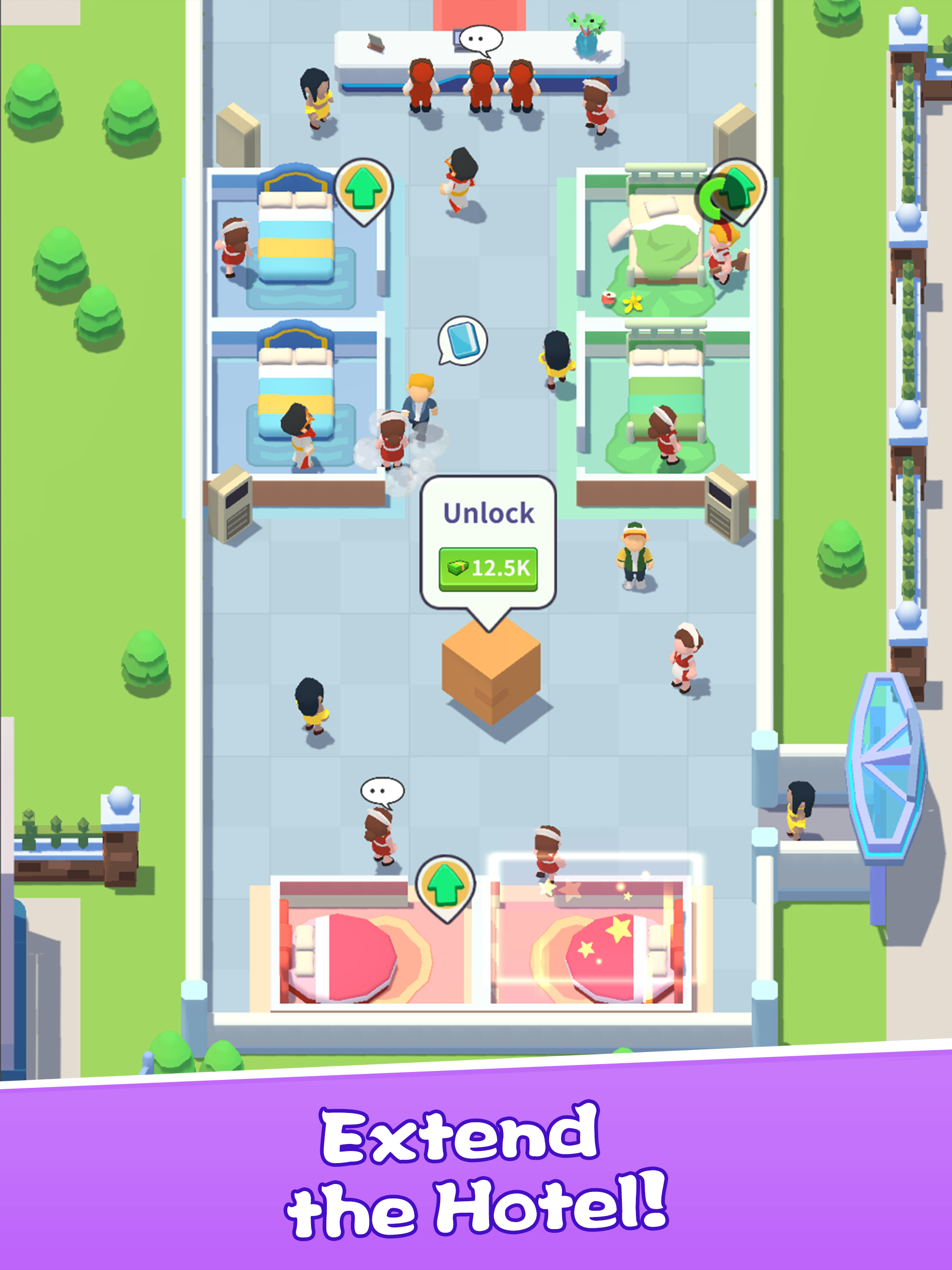Tap the green 12.5K price label
This screenshot has height=1270, width=952.
(489, 569)
